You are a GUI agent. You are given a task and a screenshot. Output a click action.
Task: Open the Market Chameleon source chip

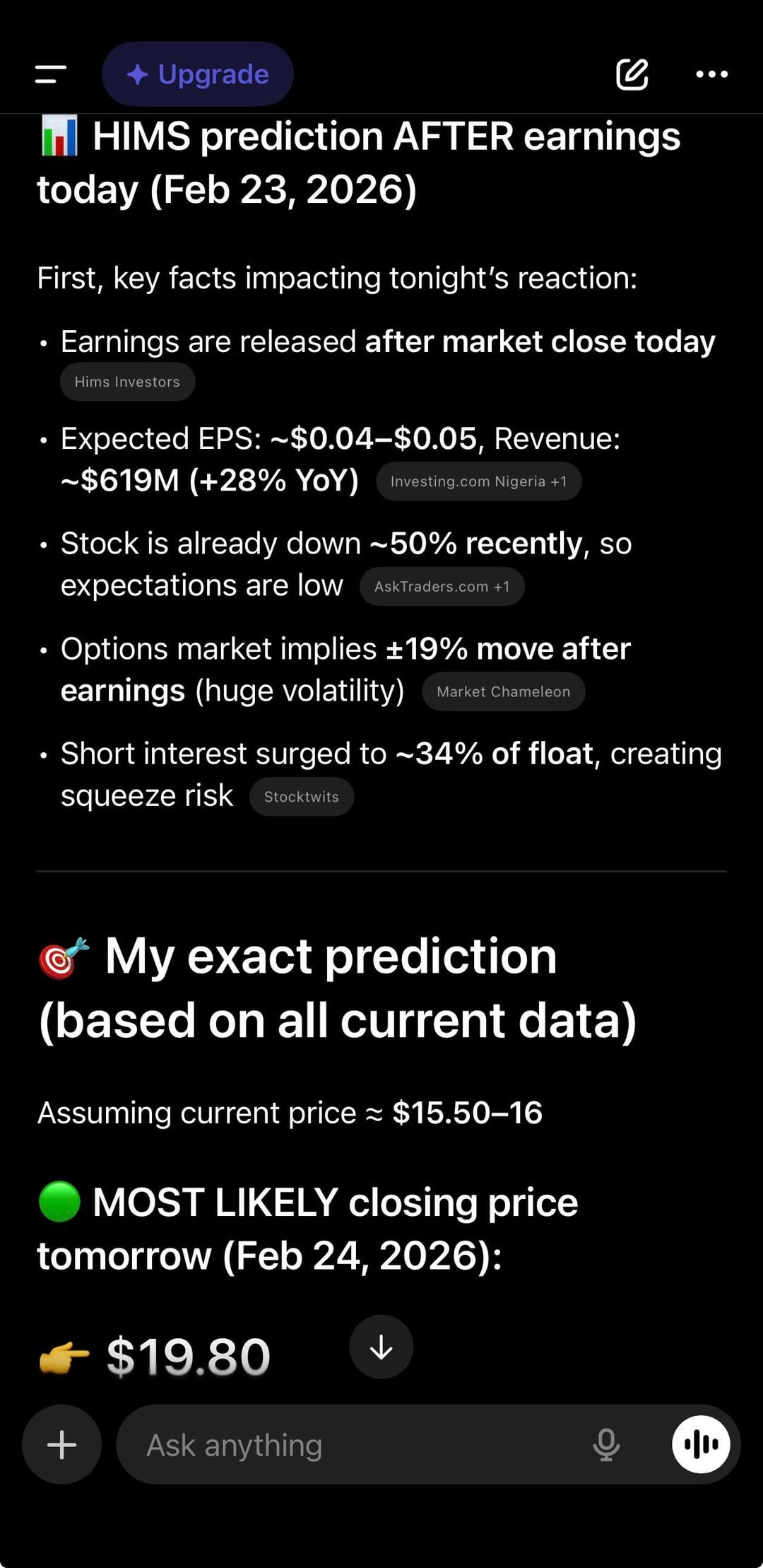tap(503, 691)
